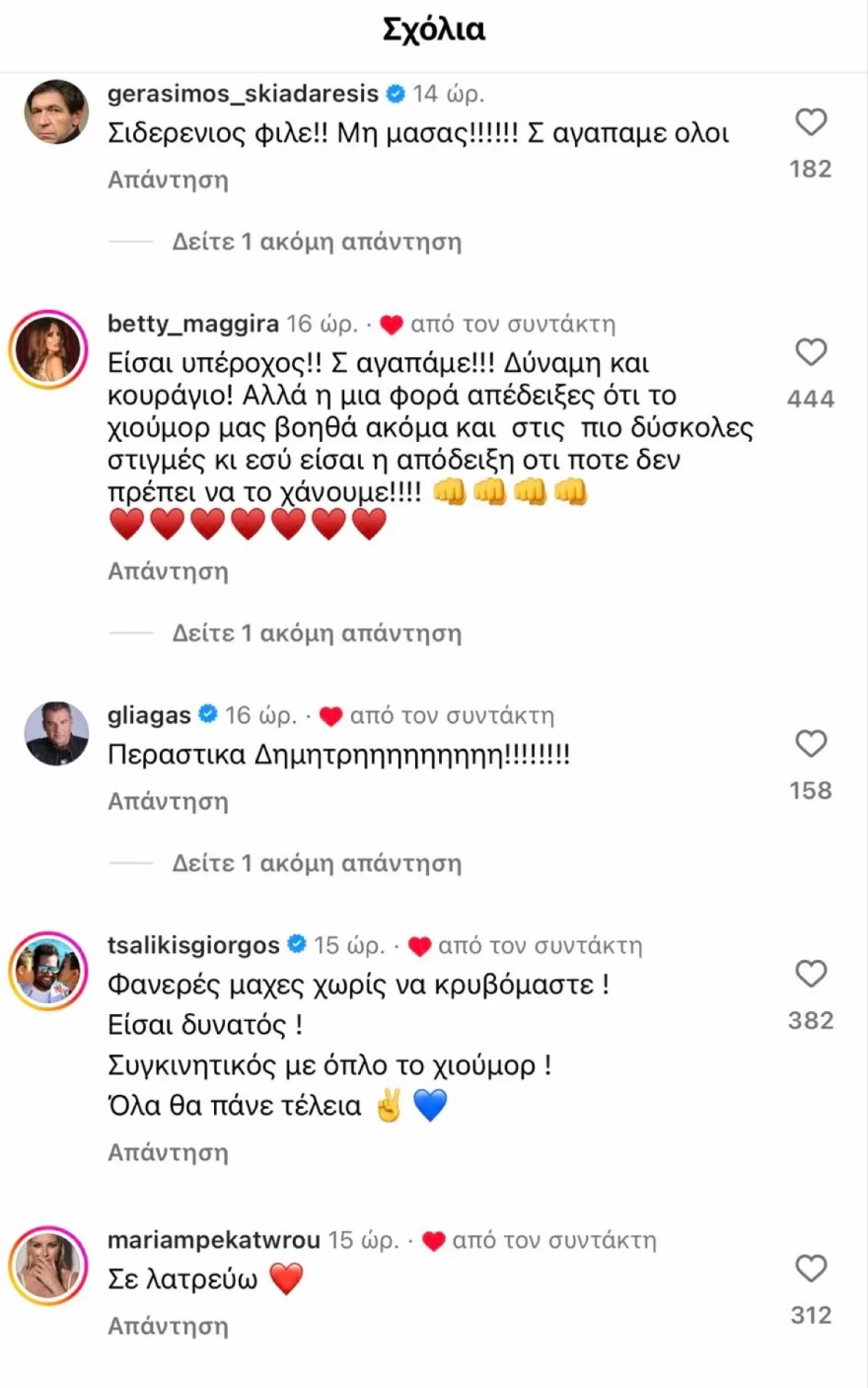This screenshot has height=1388, width=868.
Task: Reply to mariampekatwrou's comment
Action: (x=168, y=1327)
